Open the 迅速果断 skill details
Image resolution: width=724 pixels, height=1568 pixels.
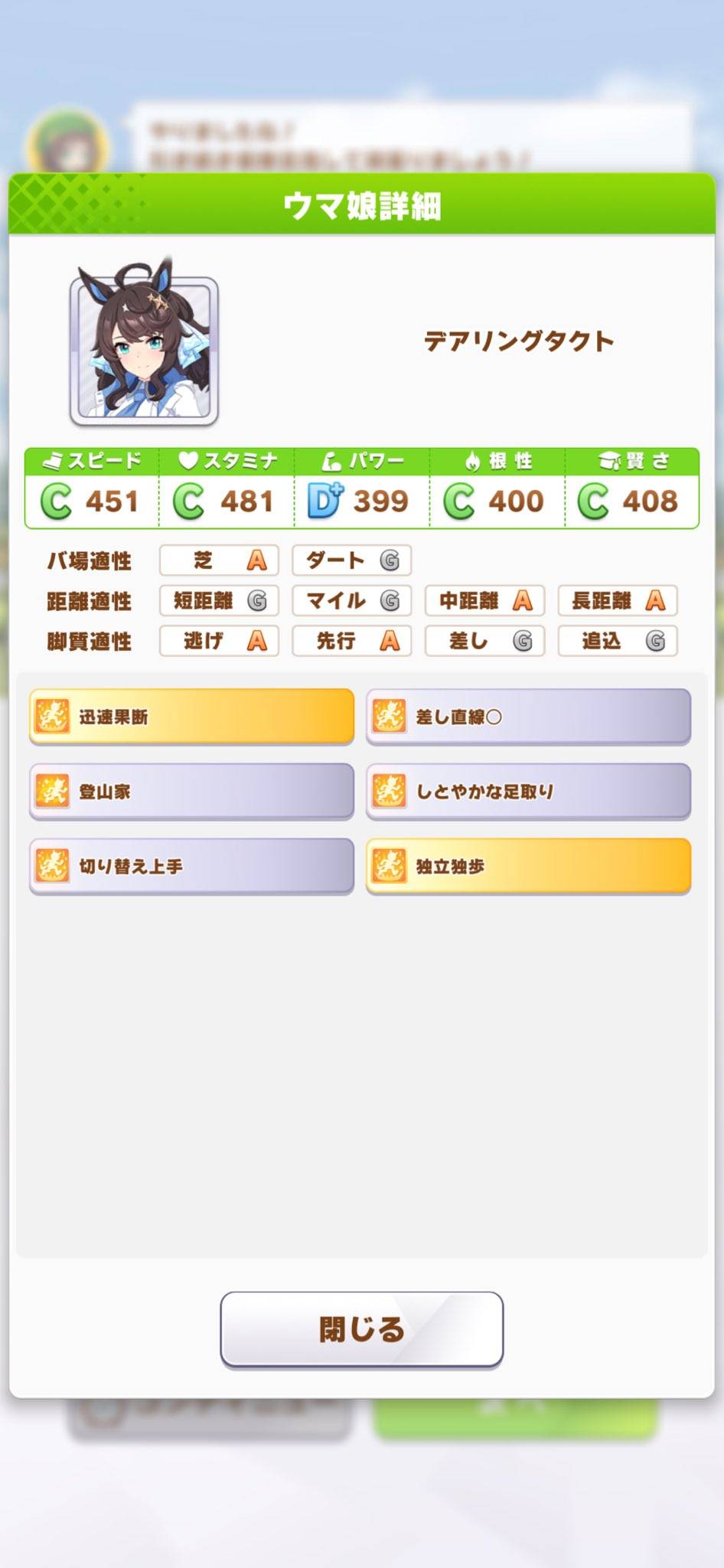(191, 717)
